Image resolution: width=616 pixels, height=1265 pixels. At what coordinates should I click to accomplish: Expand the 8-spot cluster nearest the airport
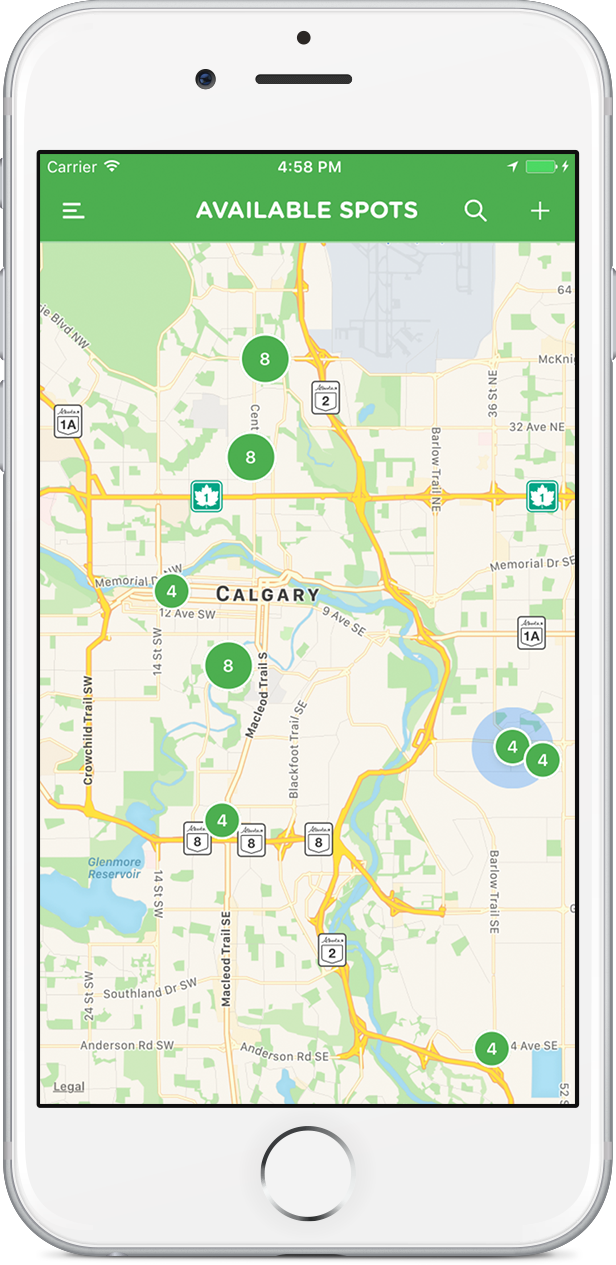click(265, 358)
